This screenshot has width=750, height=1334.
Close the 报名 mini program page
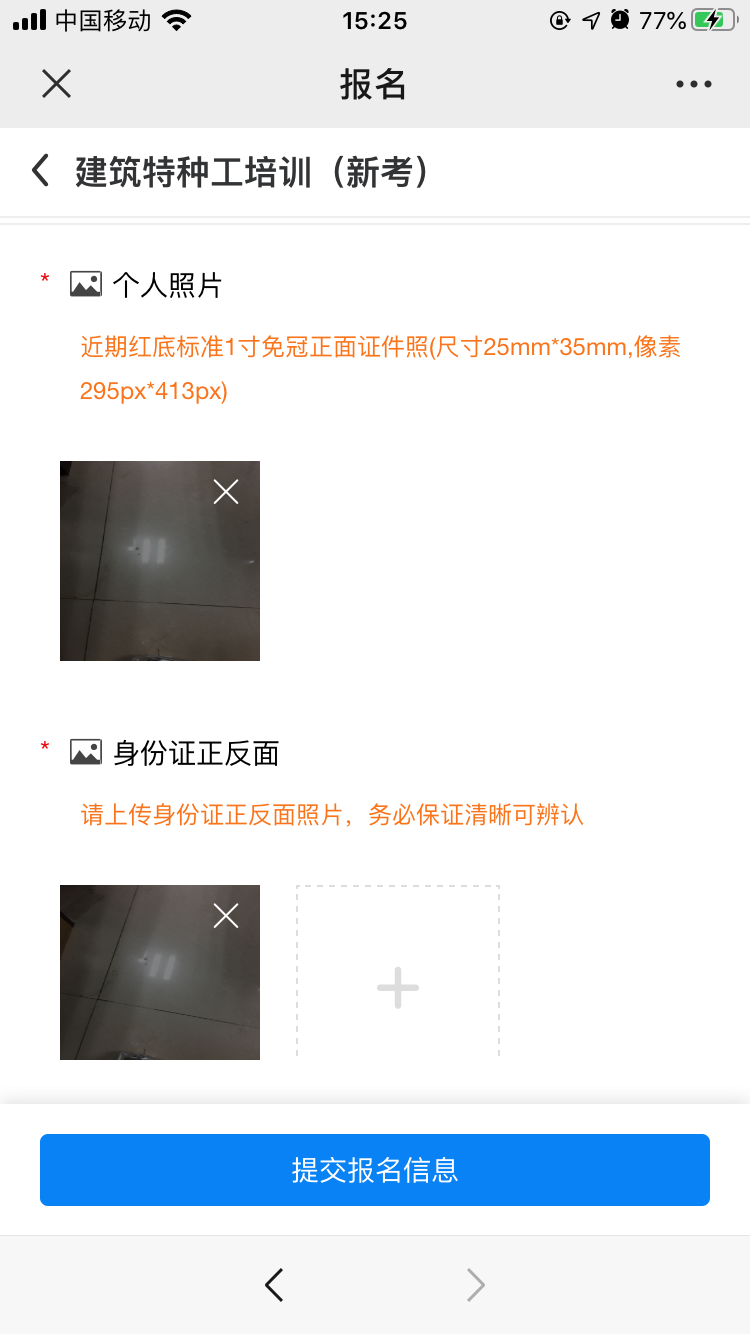click(x=56, y=84)
